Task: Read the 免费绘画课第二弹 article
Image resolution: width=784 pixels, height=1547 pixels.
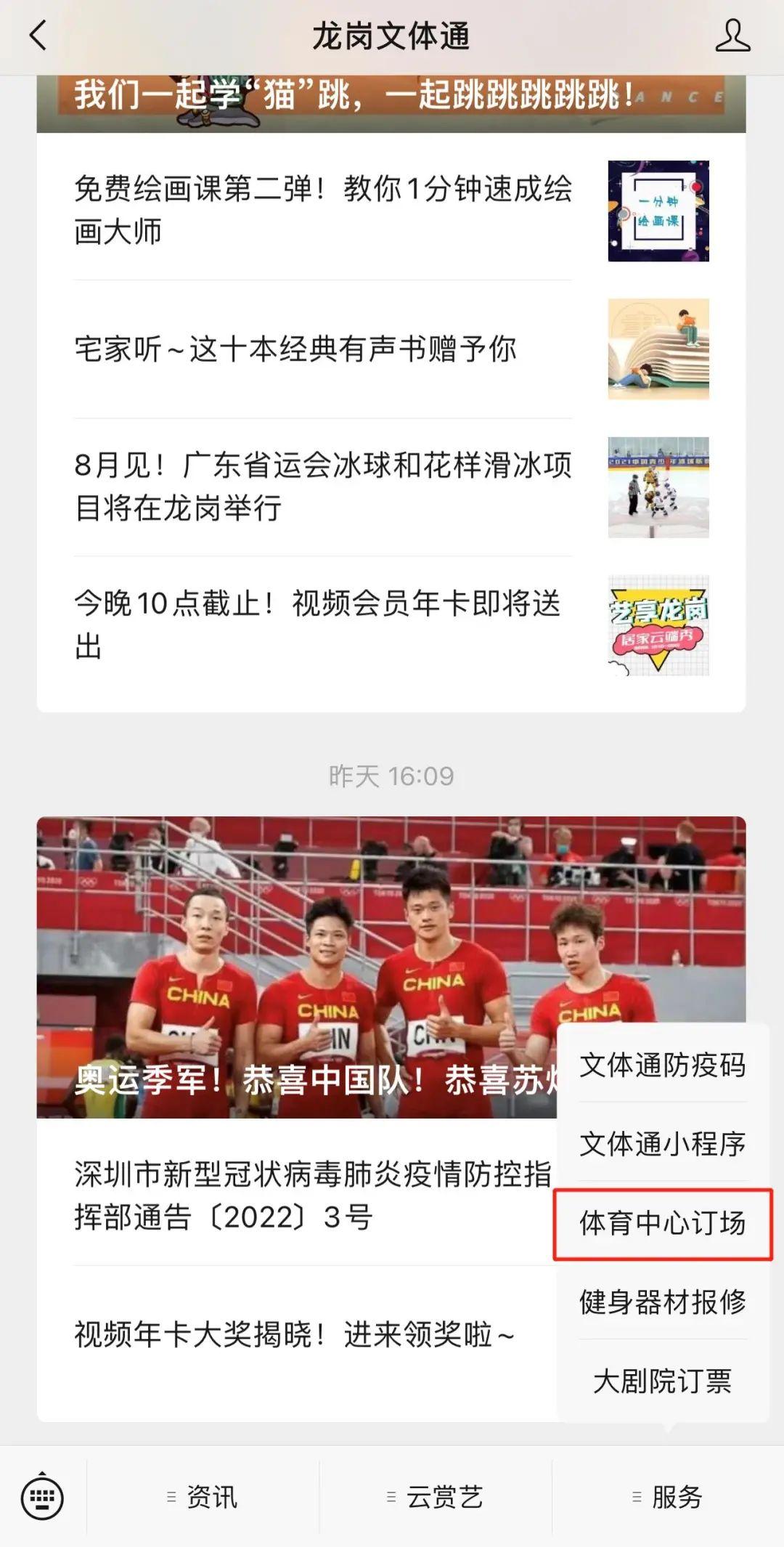Action: pyautogui.click(x=323, y=211)
